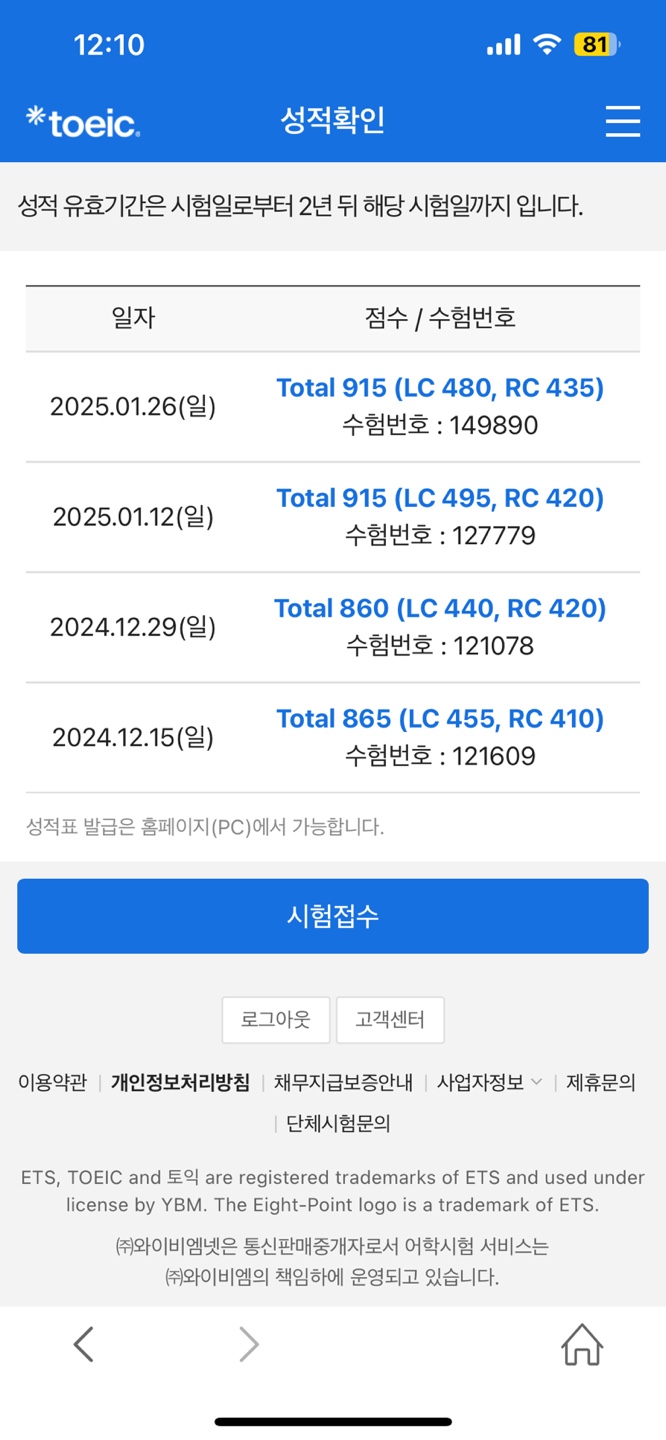Viewport: 666px width, 1440px height.
Task: Go back with the browser back arrow
Action: tap(84, 1345)
